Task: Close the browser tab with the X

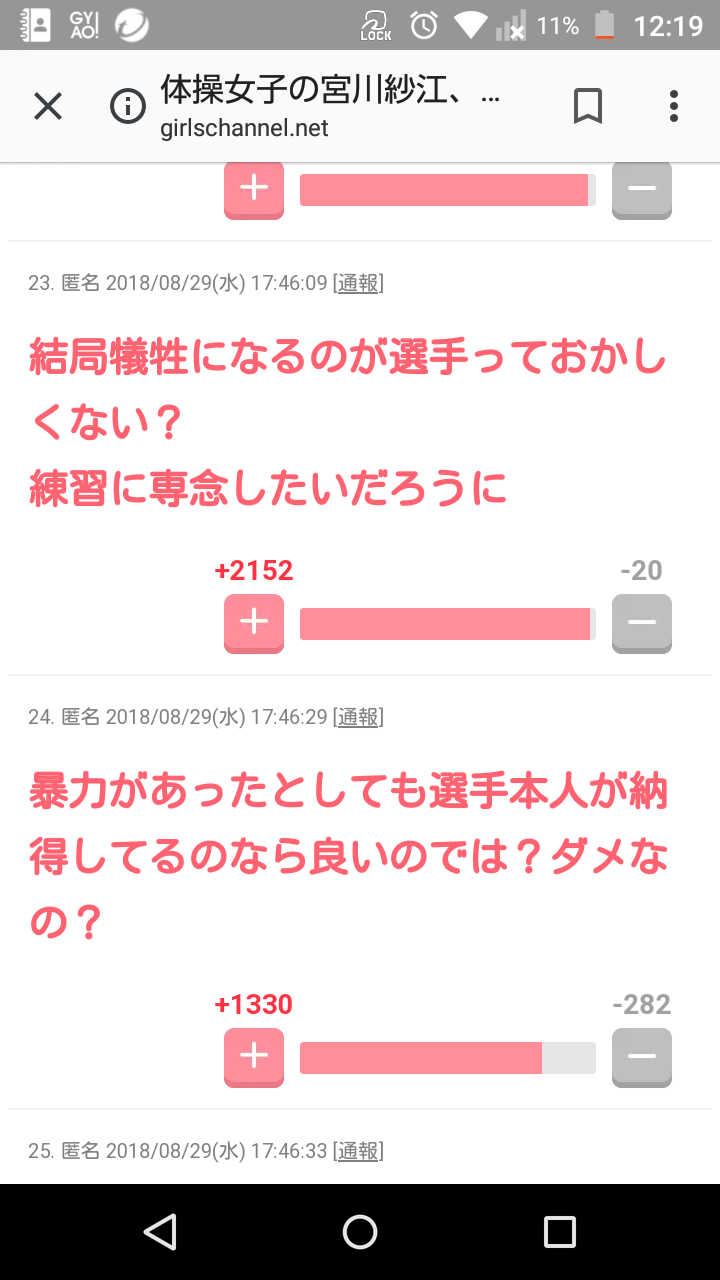Action: coord(48,106)
